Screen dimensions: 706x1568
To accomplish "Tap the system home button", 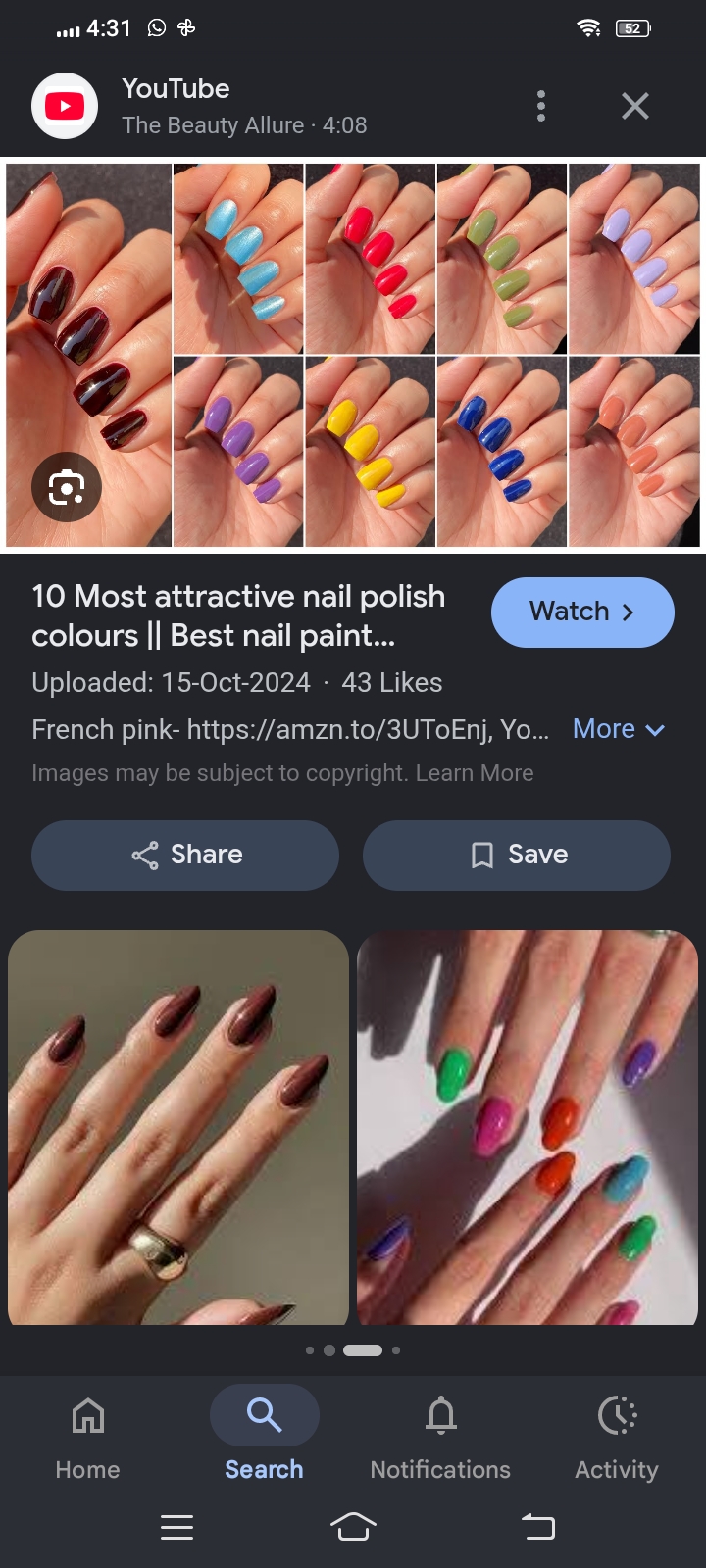I will coord(353,1527).
